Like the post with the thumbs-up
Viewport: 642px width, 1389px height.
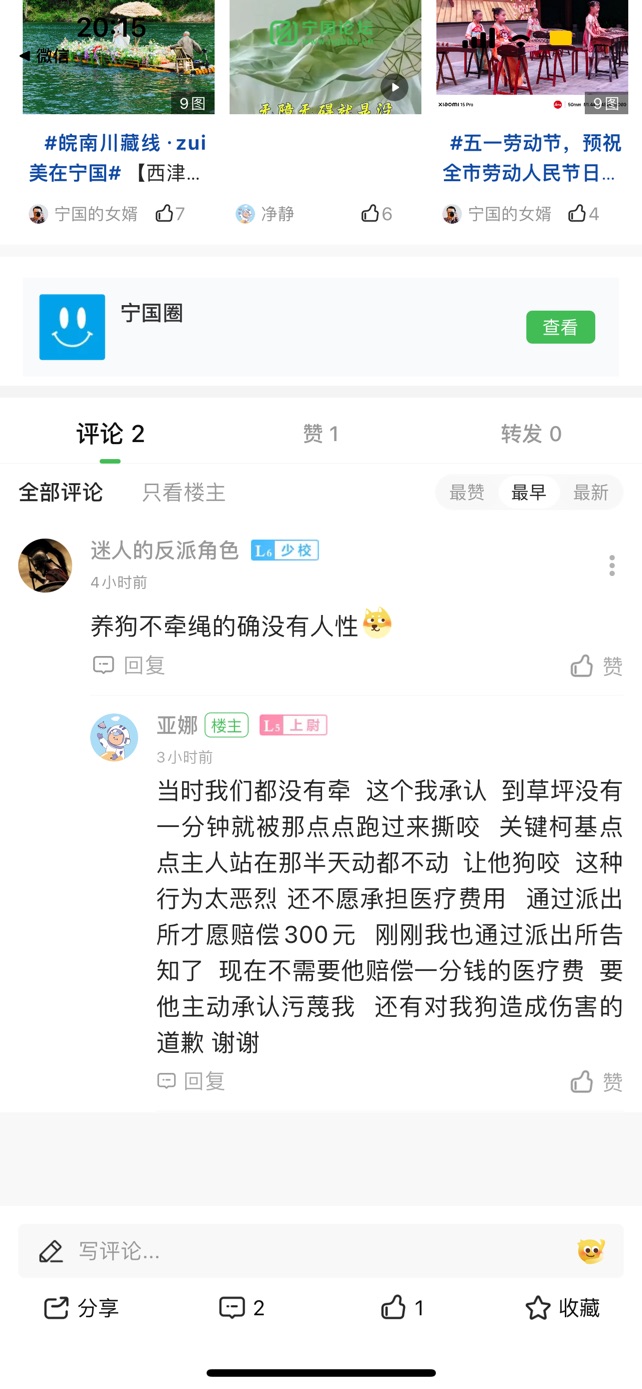point(402,1307)
